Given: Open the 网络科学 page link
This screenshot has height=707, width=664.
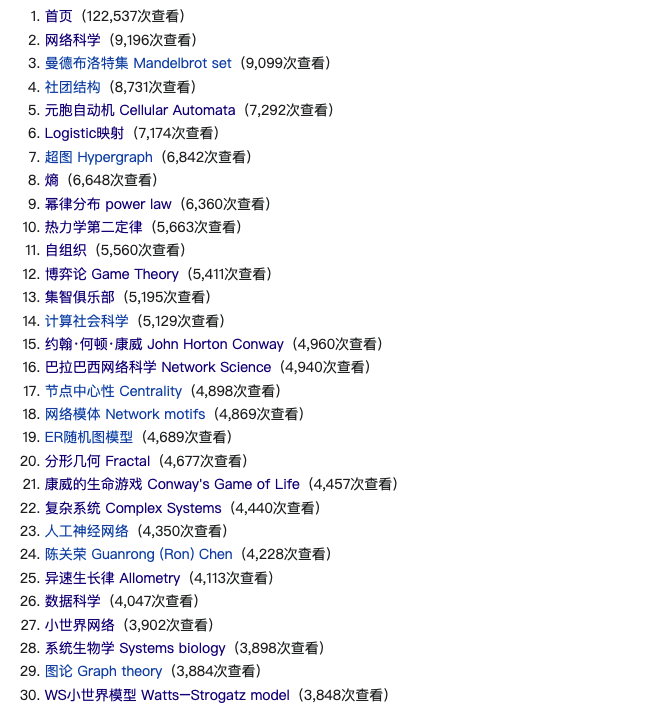Looking at the screenshot, I should [72, 40].
